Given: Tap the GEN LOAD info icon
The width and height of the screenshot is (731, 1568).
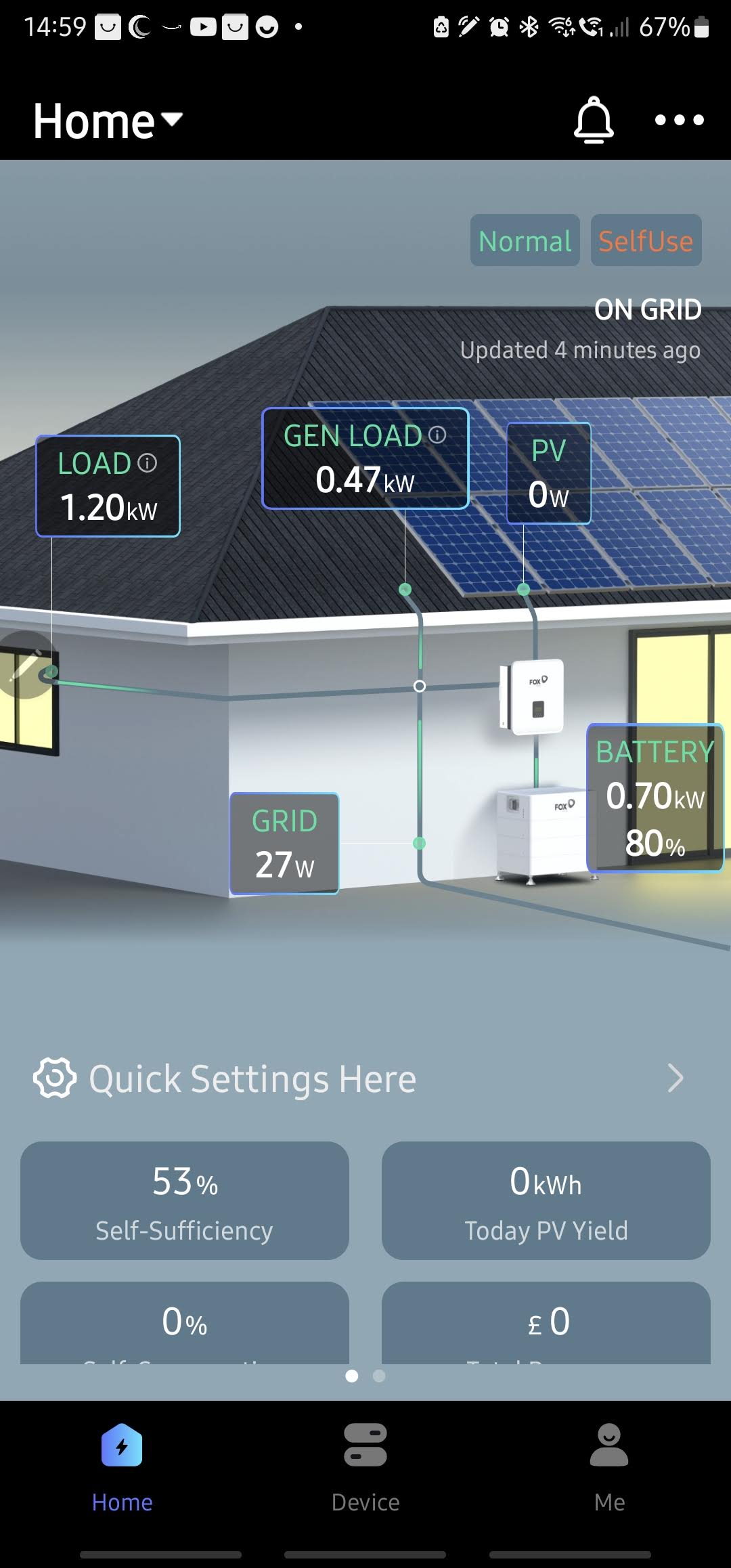Looking at the screenshot, I should click(437, 435).
